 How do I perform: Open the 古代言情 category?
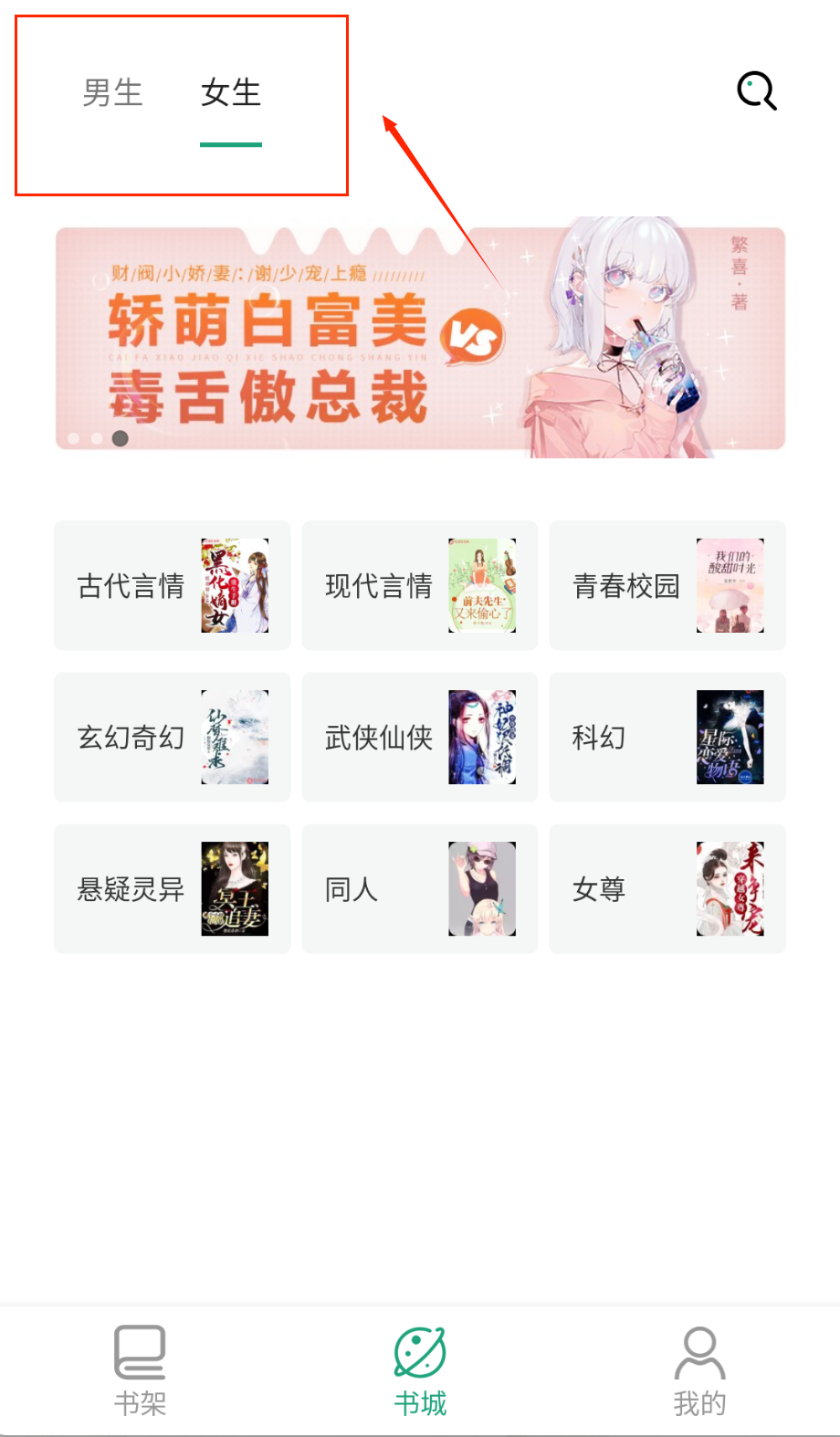(173, 586)
